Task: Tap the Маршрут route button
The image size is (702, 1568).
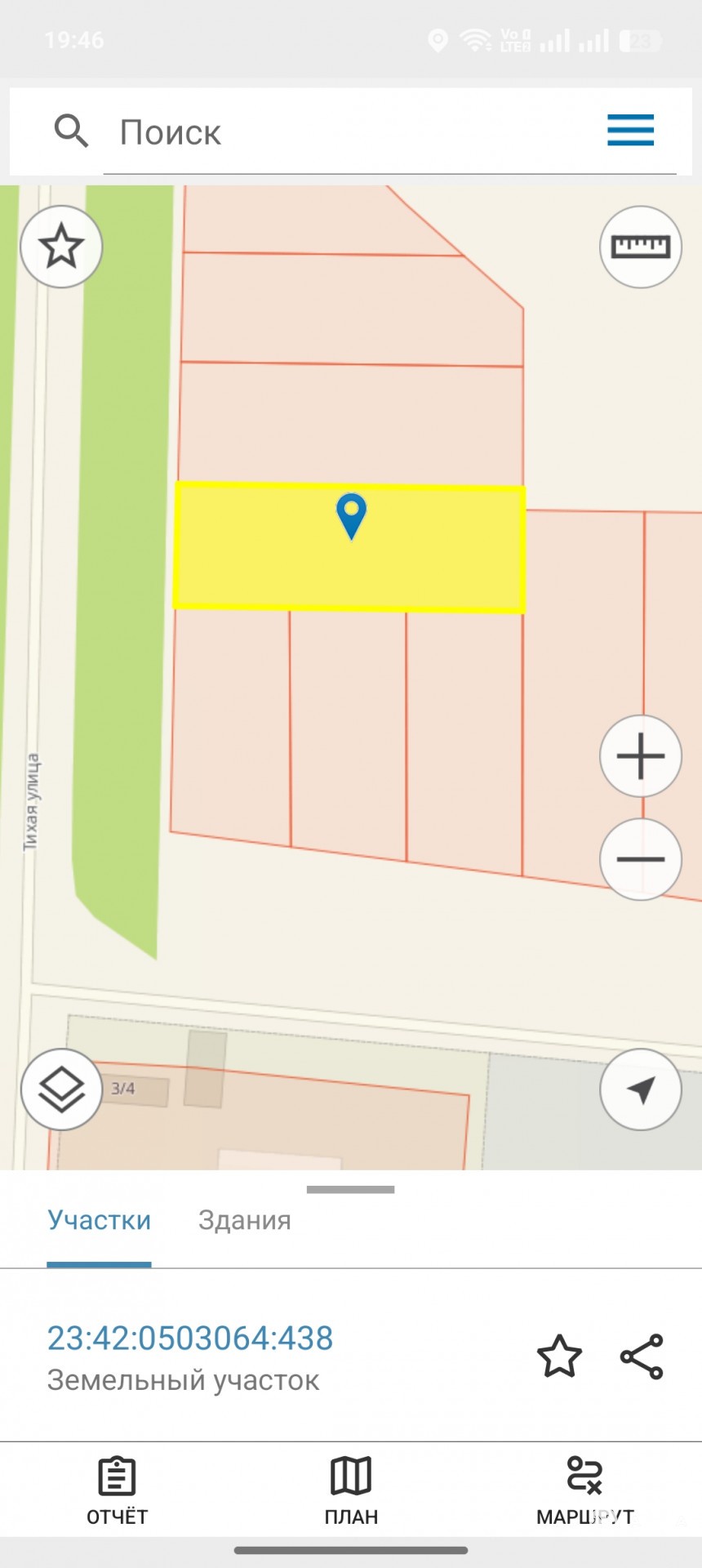Action: pyautogui.click(x=584, y=1490)
